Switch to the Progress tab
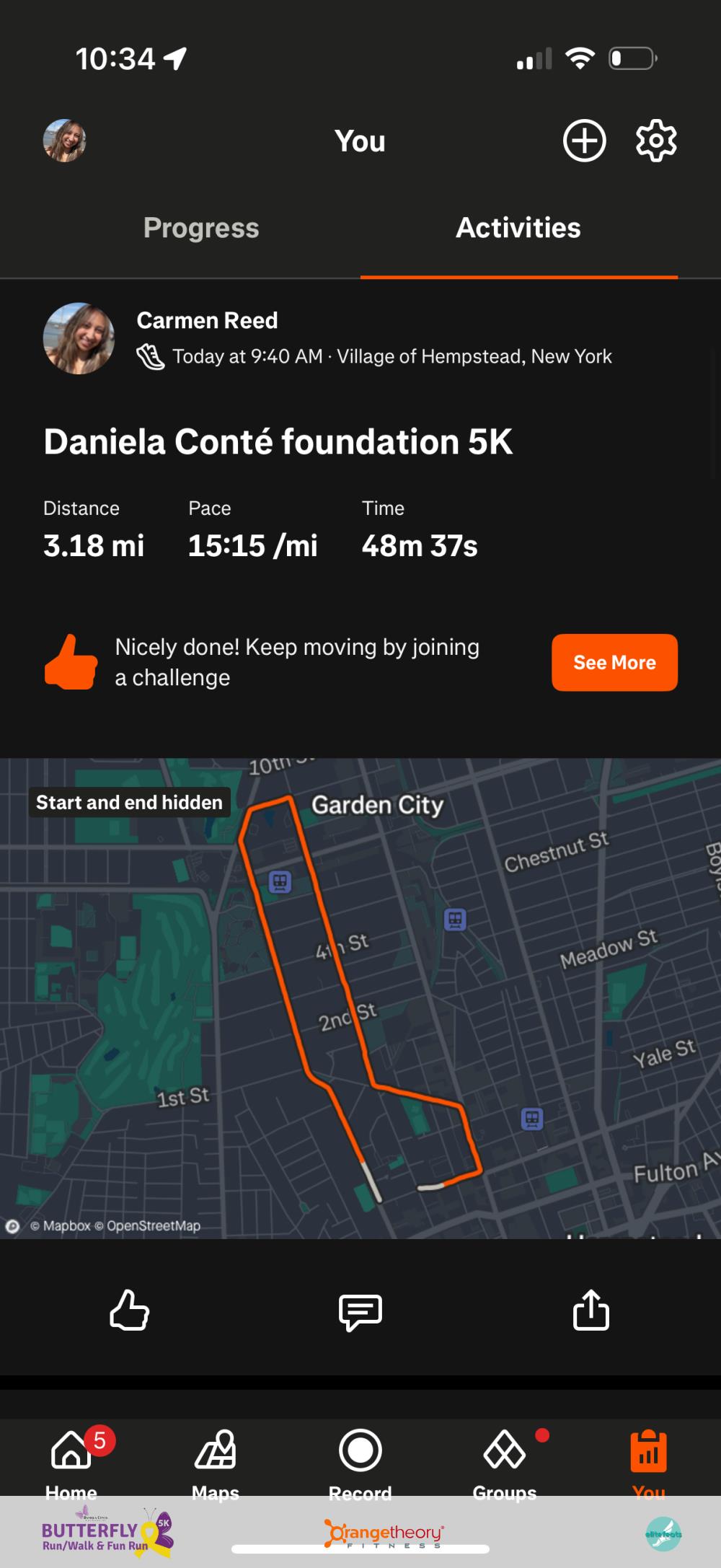This screenshot has height=1568, width=721. click(201, 228)
